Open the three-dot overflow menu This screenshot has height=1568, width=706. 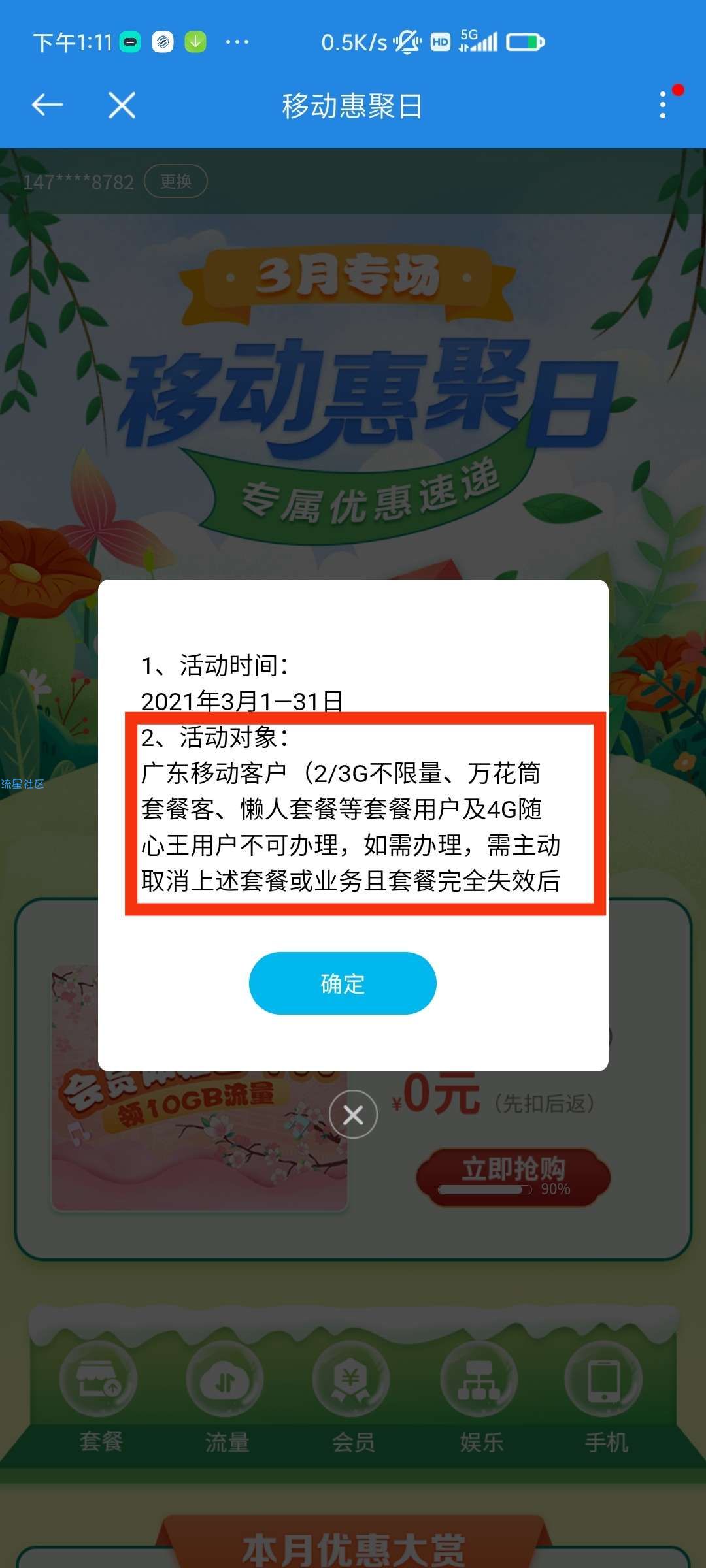tap(663, 105)
